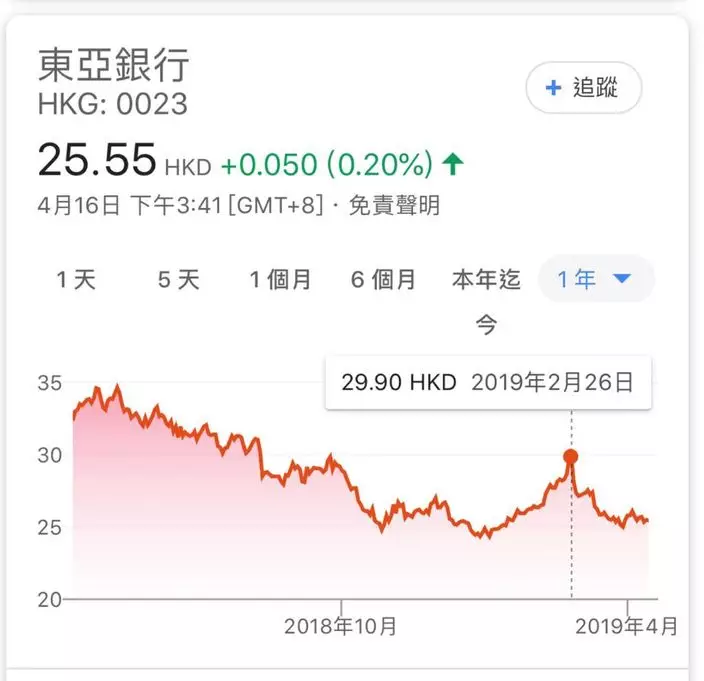This screenshot has height=681, width=704.
Task: Show the 1 個月 price chart
Action: (281, 280)
